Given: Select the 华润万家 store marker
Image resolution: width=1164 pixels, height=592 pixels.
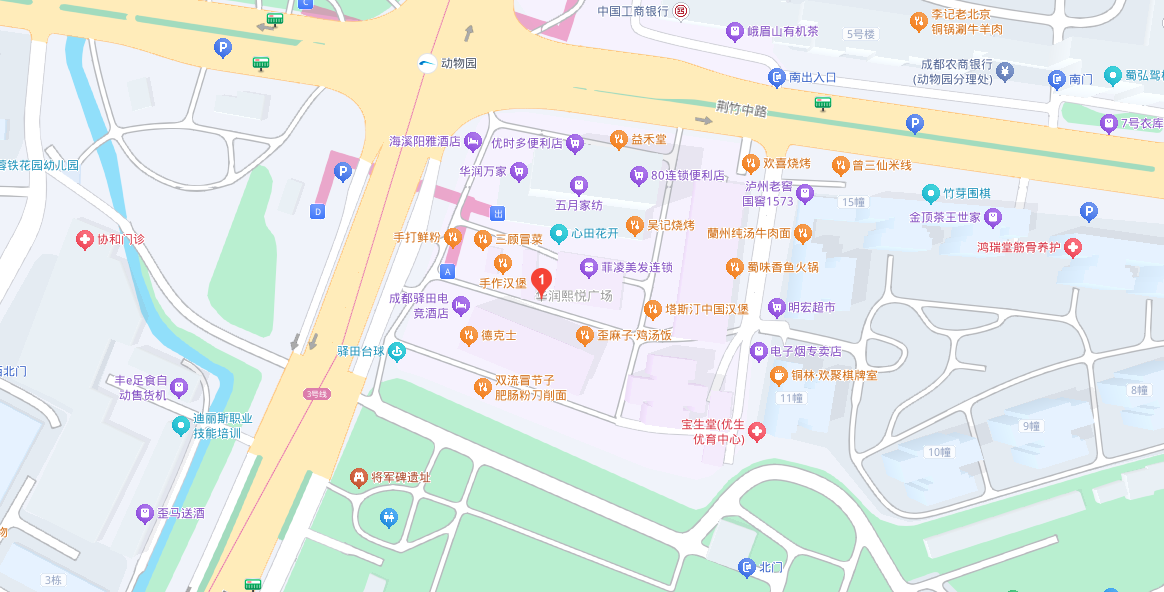Looking at the screenshot, I should [x=518, y=171].
